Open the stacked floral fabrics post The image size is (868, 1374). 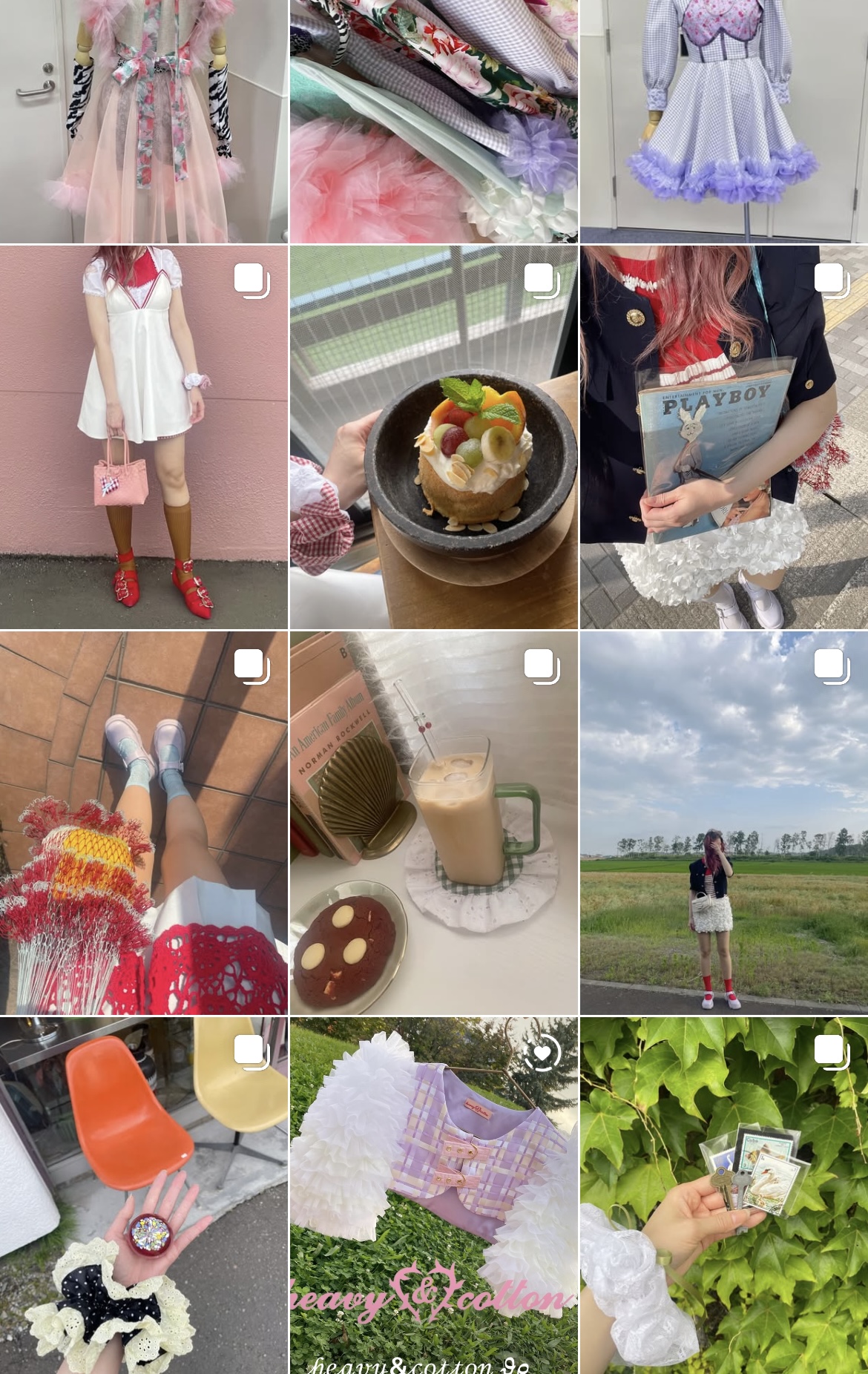(x=433, y=121)
